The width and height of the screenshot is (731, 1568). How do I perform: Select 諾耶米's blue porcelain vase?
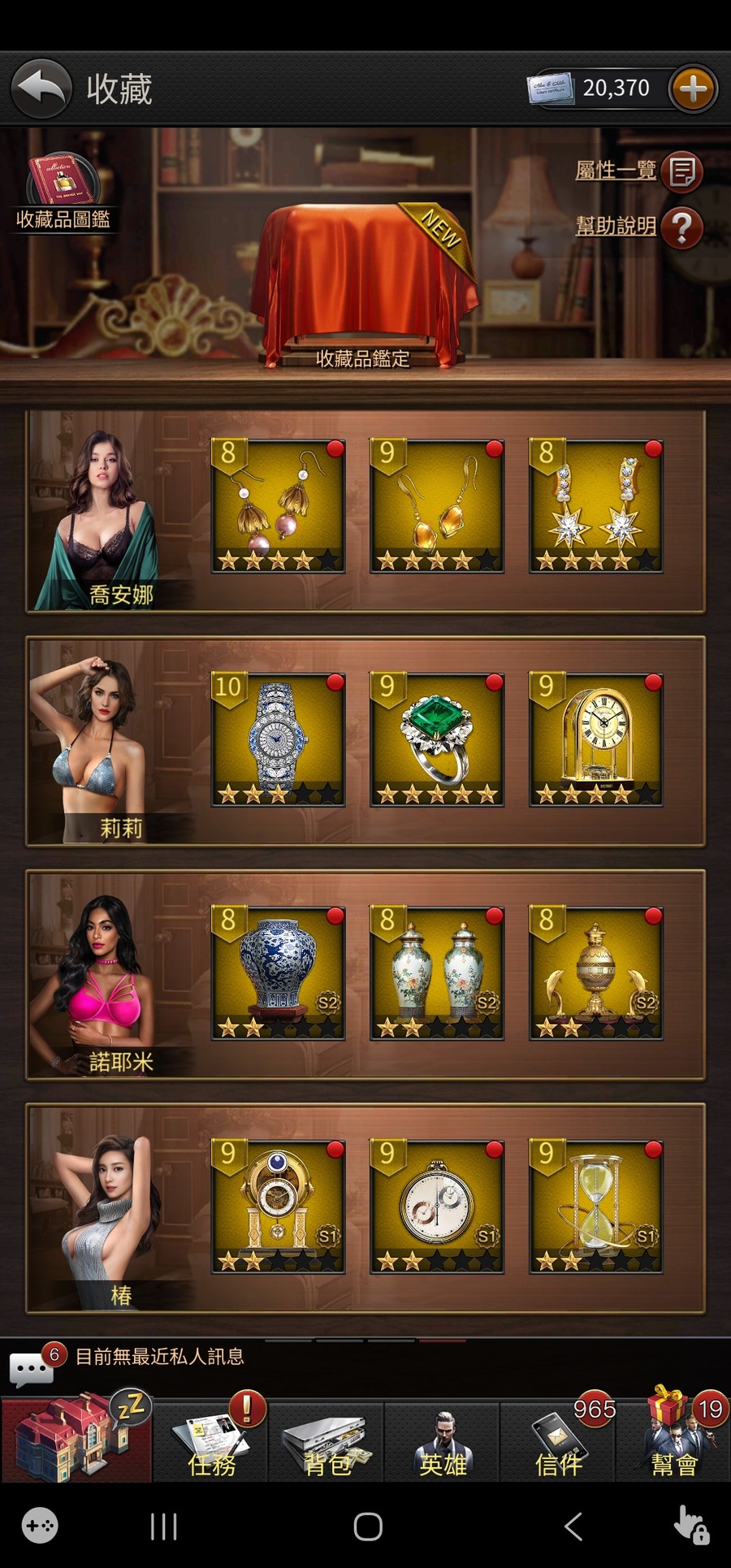278,972
